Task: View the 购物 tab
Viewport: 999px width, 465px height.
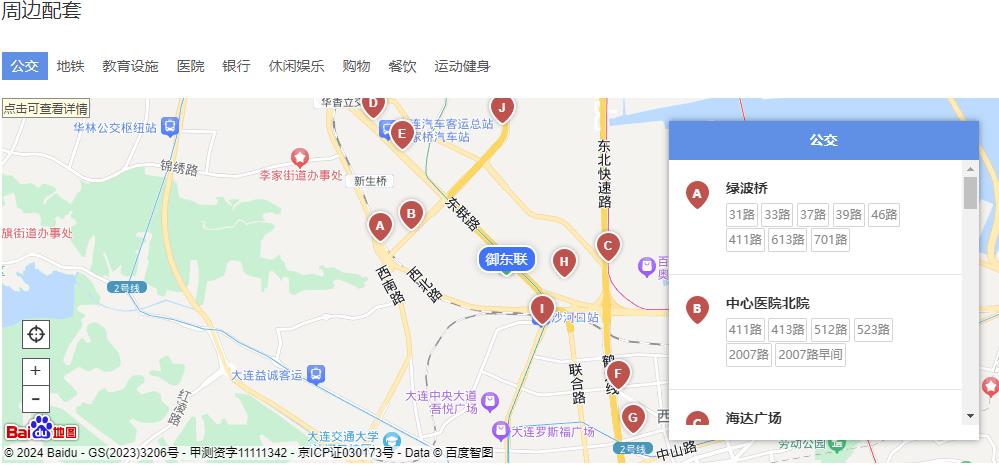Action: click(356, 66)
